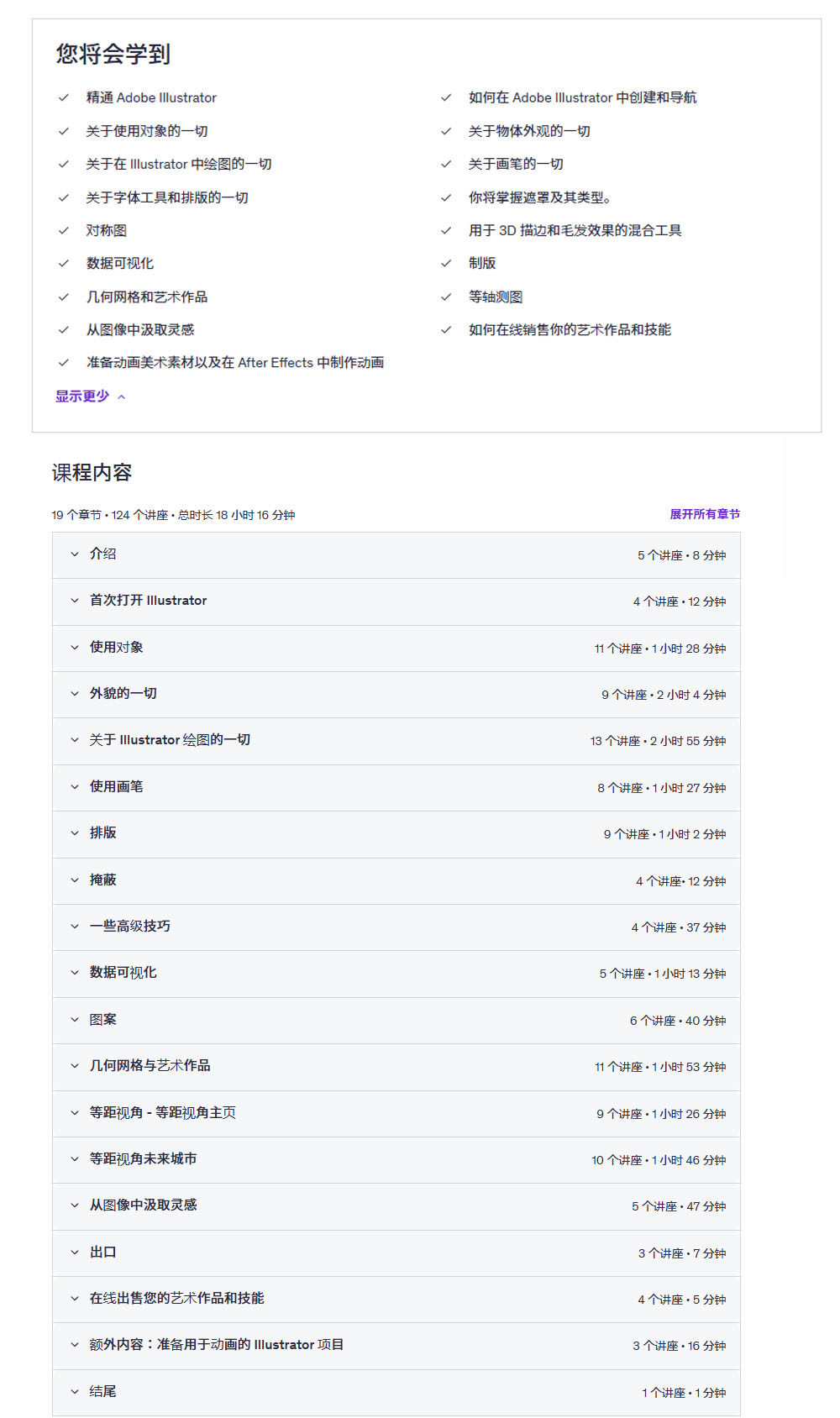Expand the 排版 section
The width and height of the screenshot is (840, 1418).
tap(396, 834)
